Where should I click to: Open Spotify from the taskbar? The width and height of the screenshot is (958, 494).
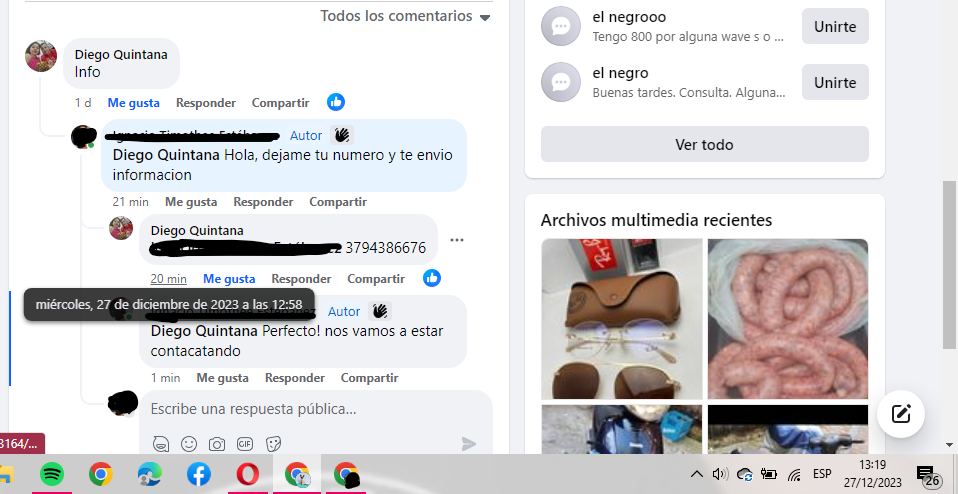click(x=52, y=474)
